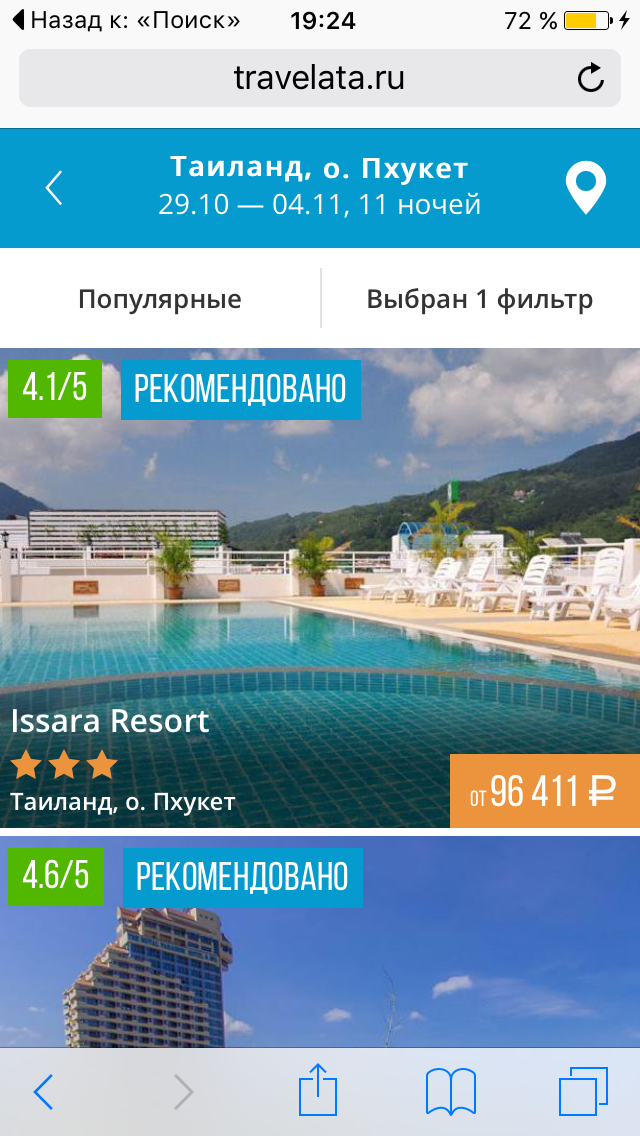
Task: Open the map location pin
Action: pos(586,188)
